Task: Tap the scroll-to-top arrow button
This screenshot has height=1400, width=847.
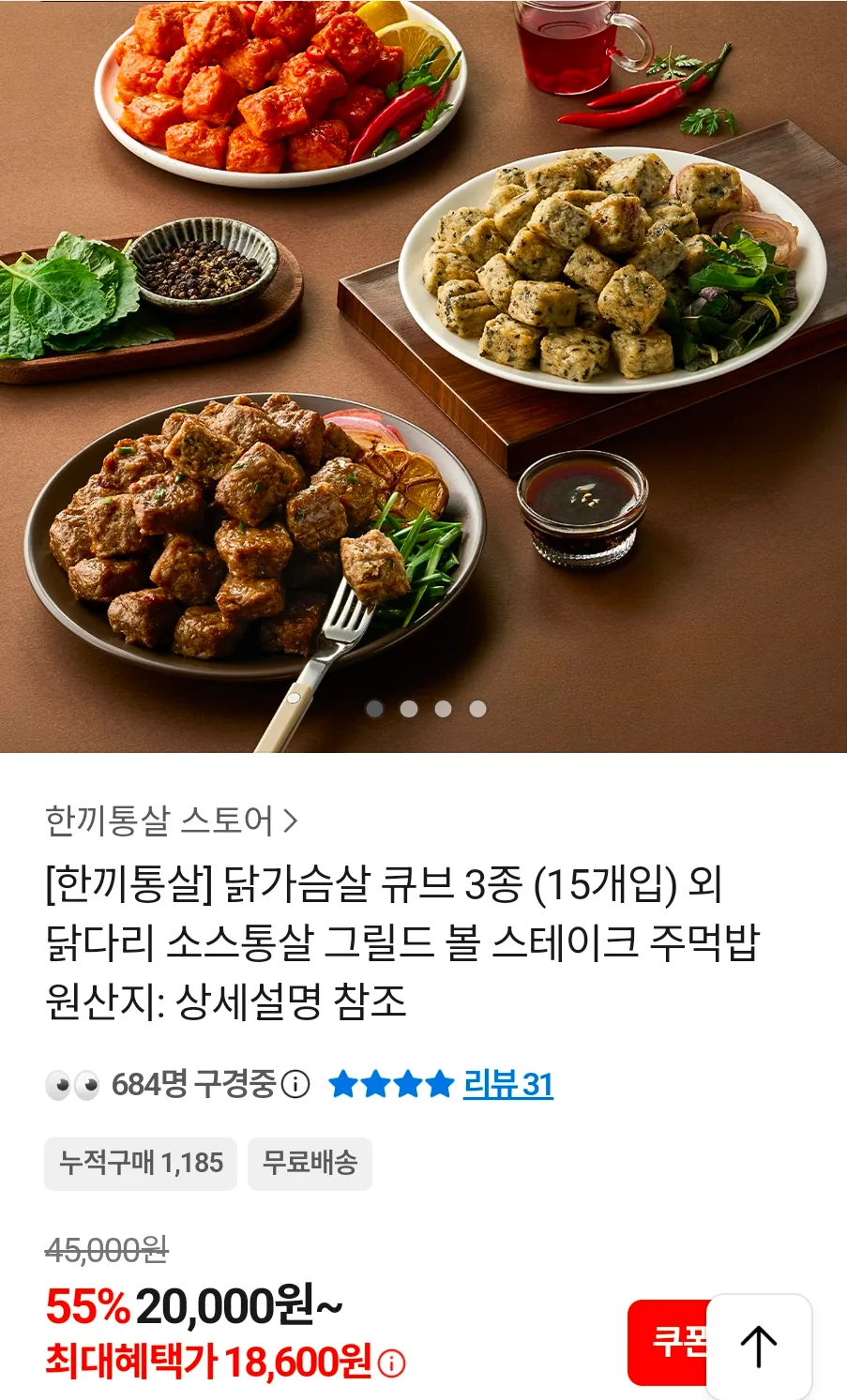Action: pyautogui.click(x=759, y=1347)
